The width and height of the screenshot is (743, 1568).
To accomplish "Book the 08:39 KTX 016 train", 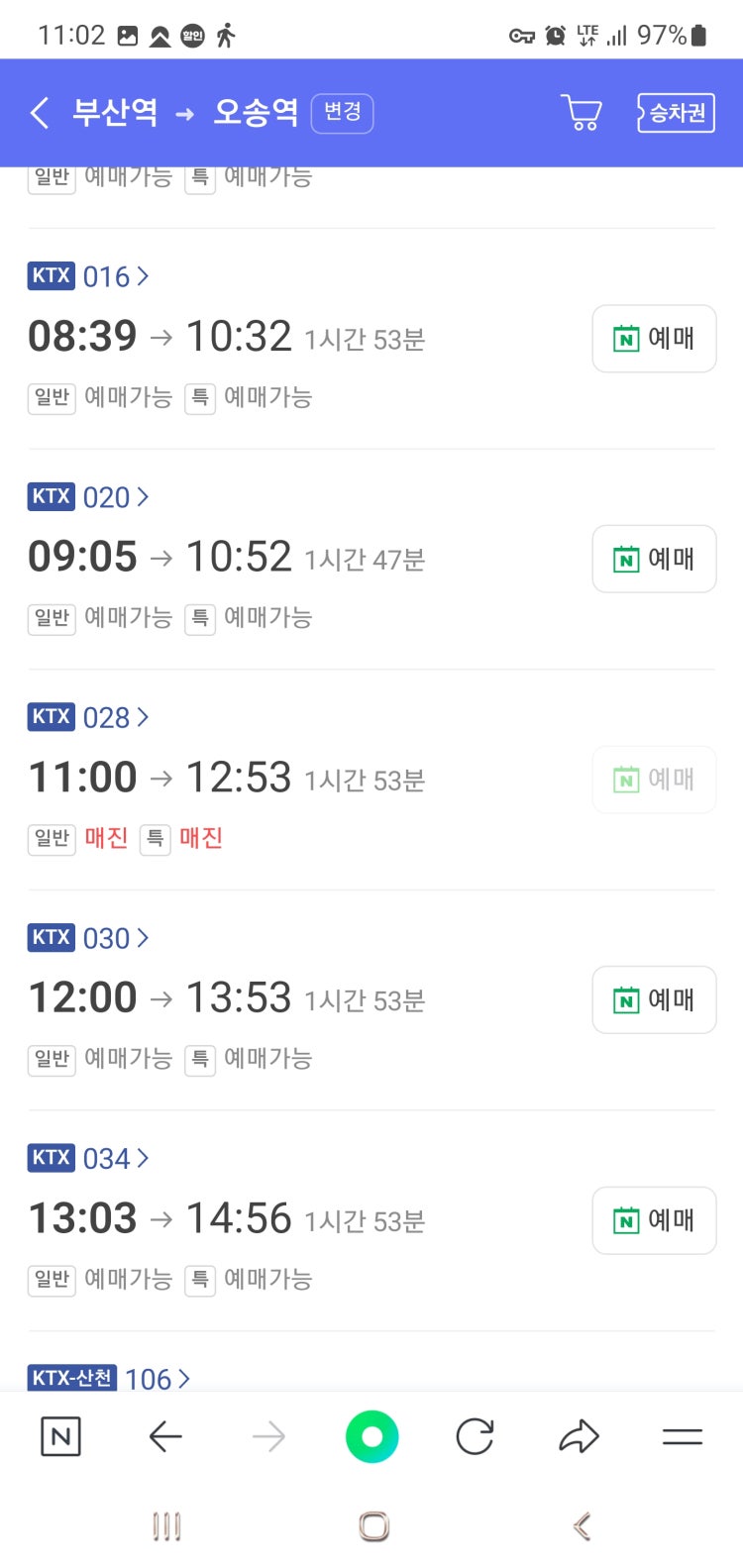I will tap(654, 339).
